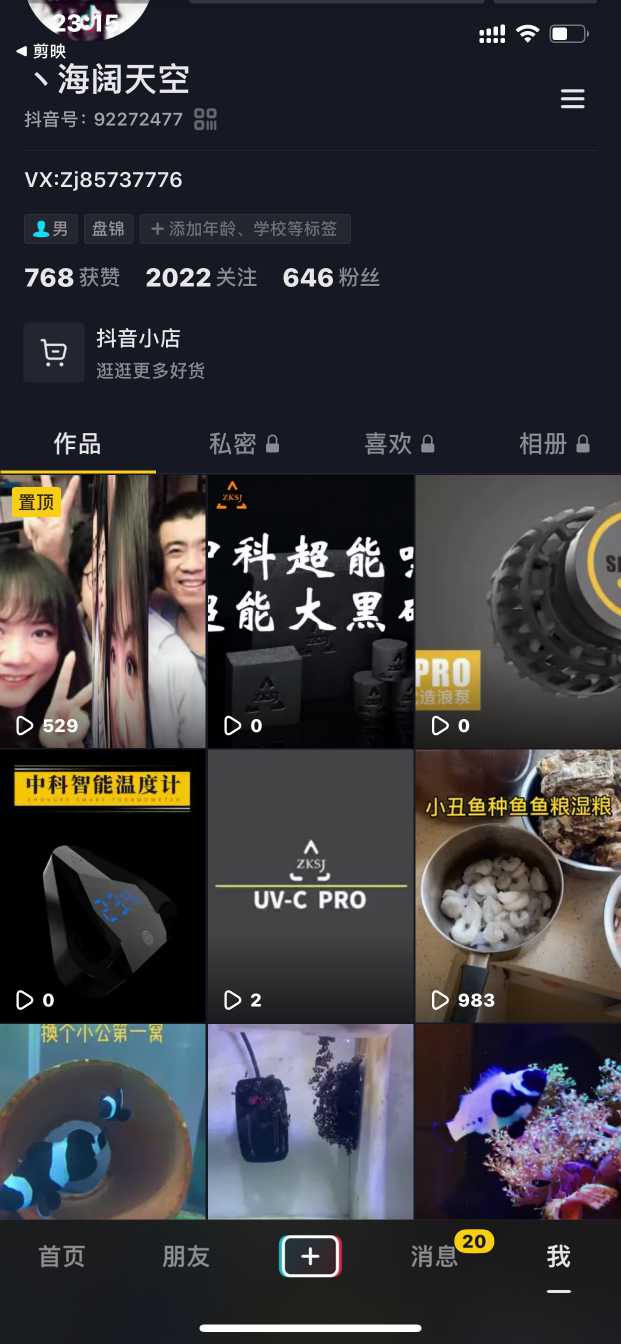Create a new video with plus button
Image resolution: width=621 pixels, height=1344 pixels.
pos(310,1257)
